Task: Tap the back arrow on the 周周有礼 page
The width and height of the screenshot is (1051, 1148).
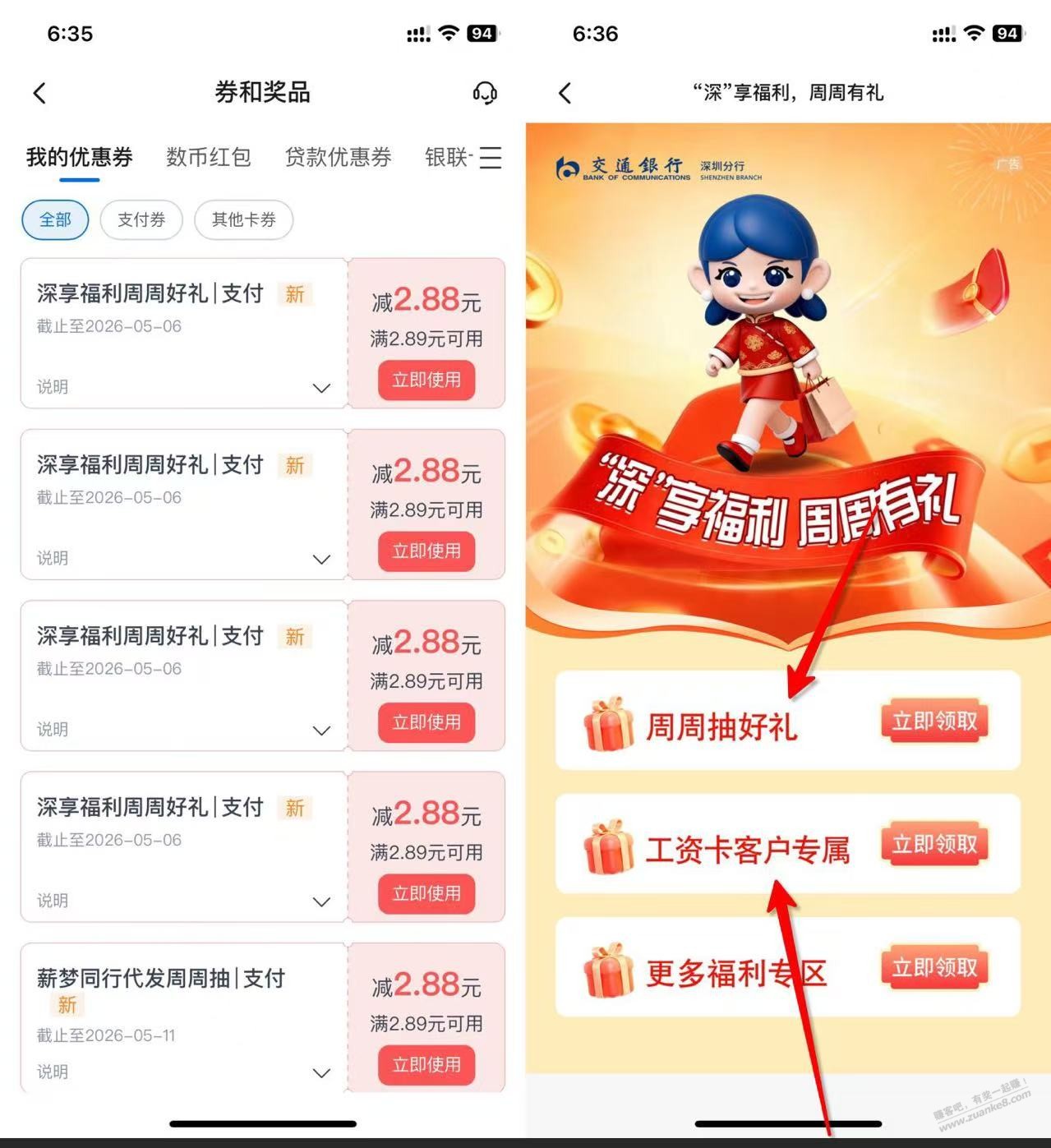Action: (x=565, y=93)
